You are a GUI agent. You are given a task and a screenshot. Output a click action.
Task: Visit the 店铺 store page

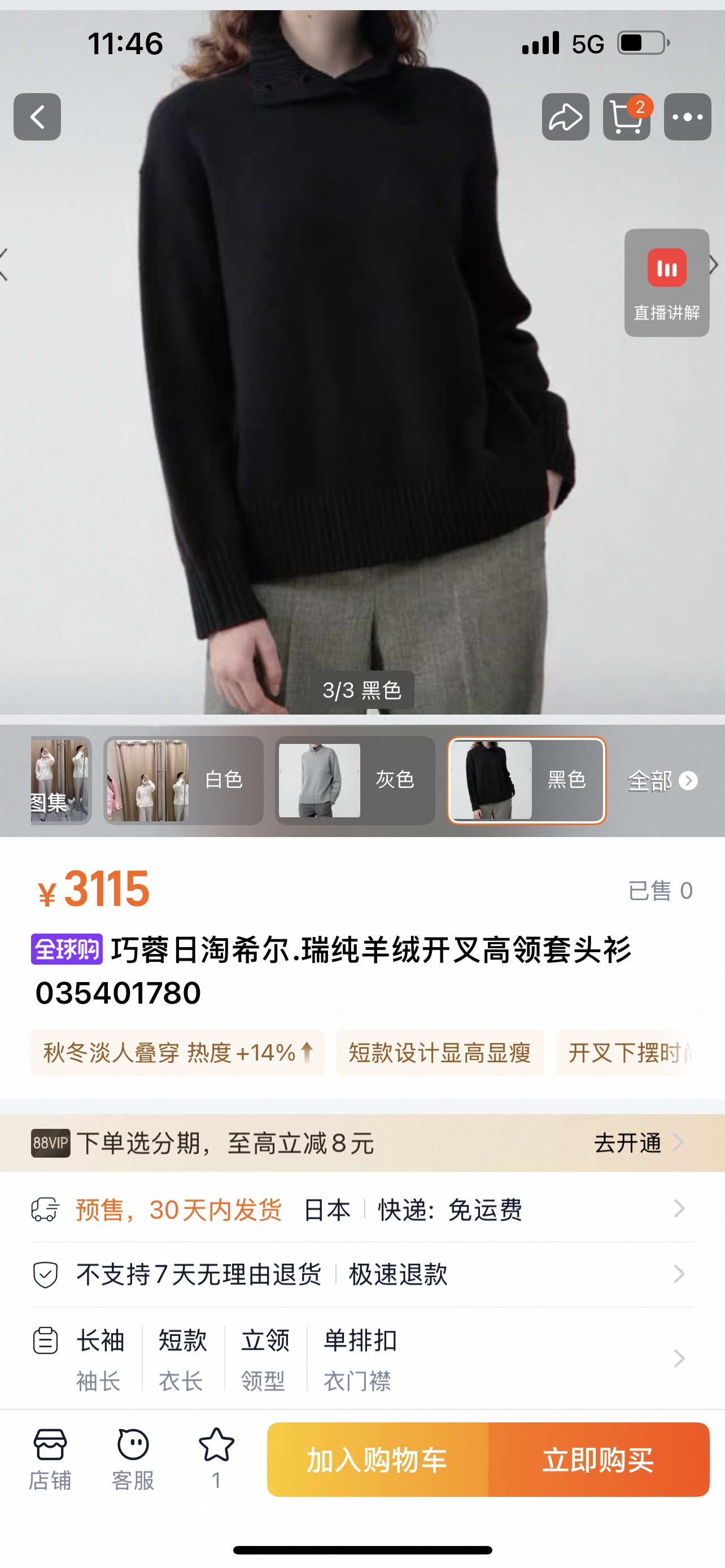[50, 1459]
